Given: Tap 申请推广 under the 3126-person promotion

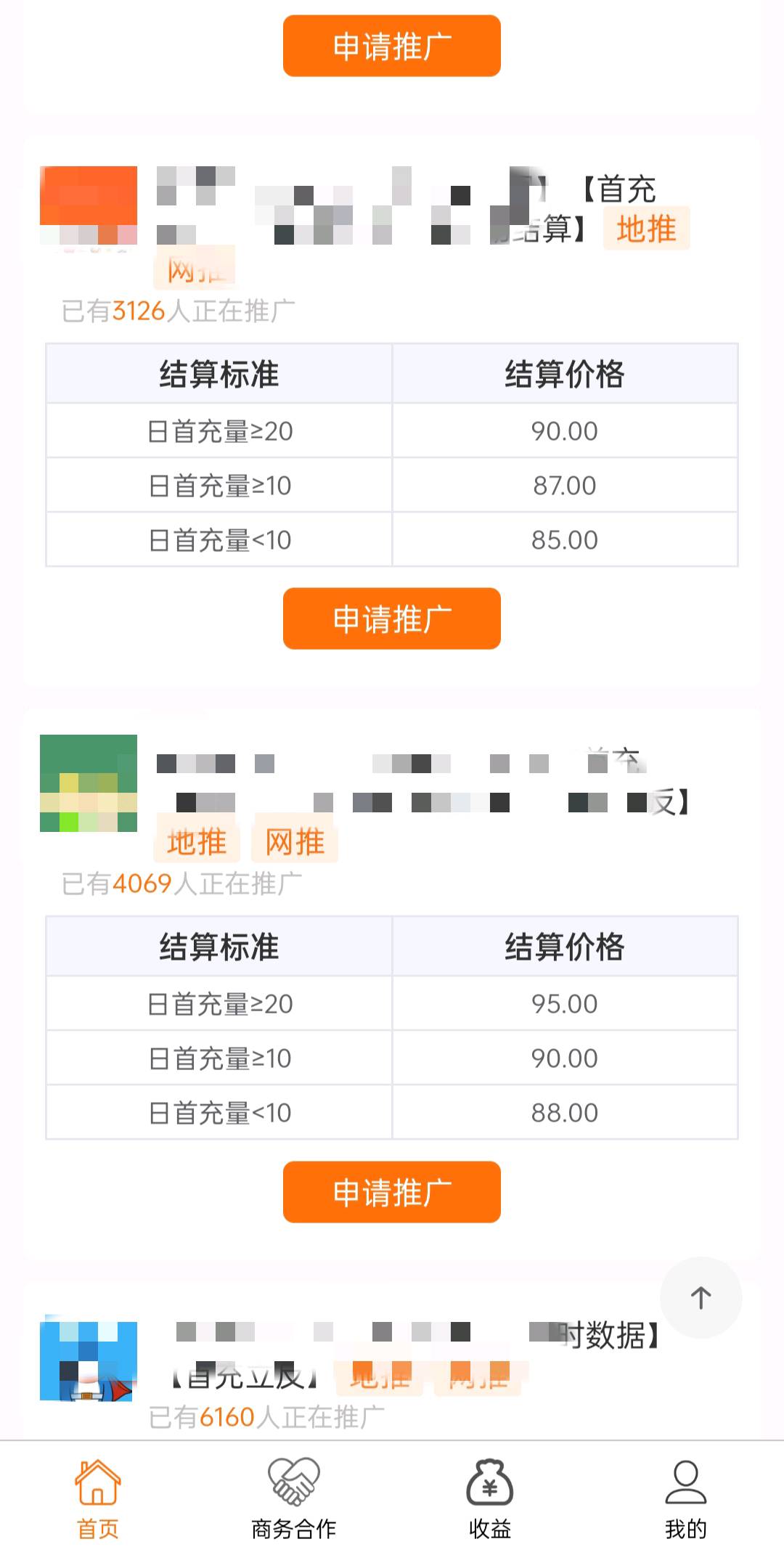Looking at the screenshot, I should [x=392, y=619].
